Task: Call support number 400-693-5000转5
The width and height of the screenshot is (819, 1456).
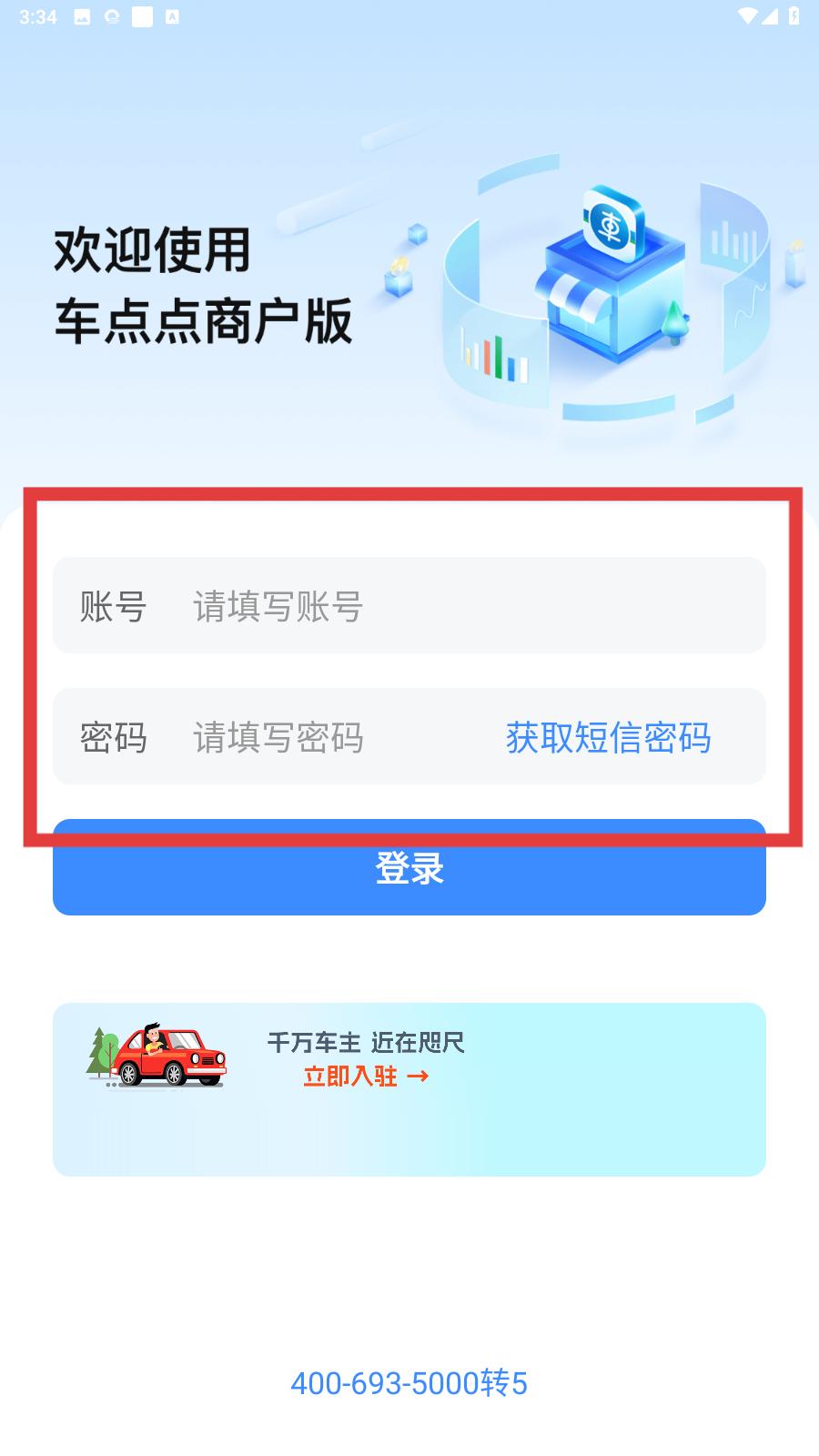Action: click(x=409, y=1383)
